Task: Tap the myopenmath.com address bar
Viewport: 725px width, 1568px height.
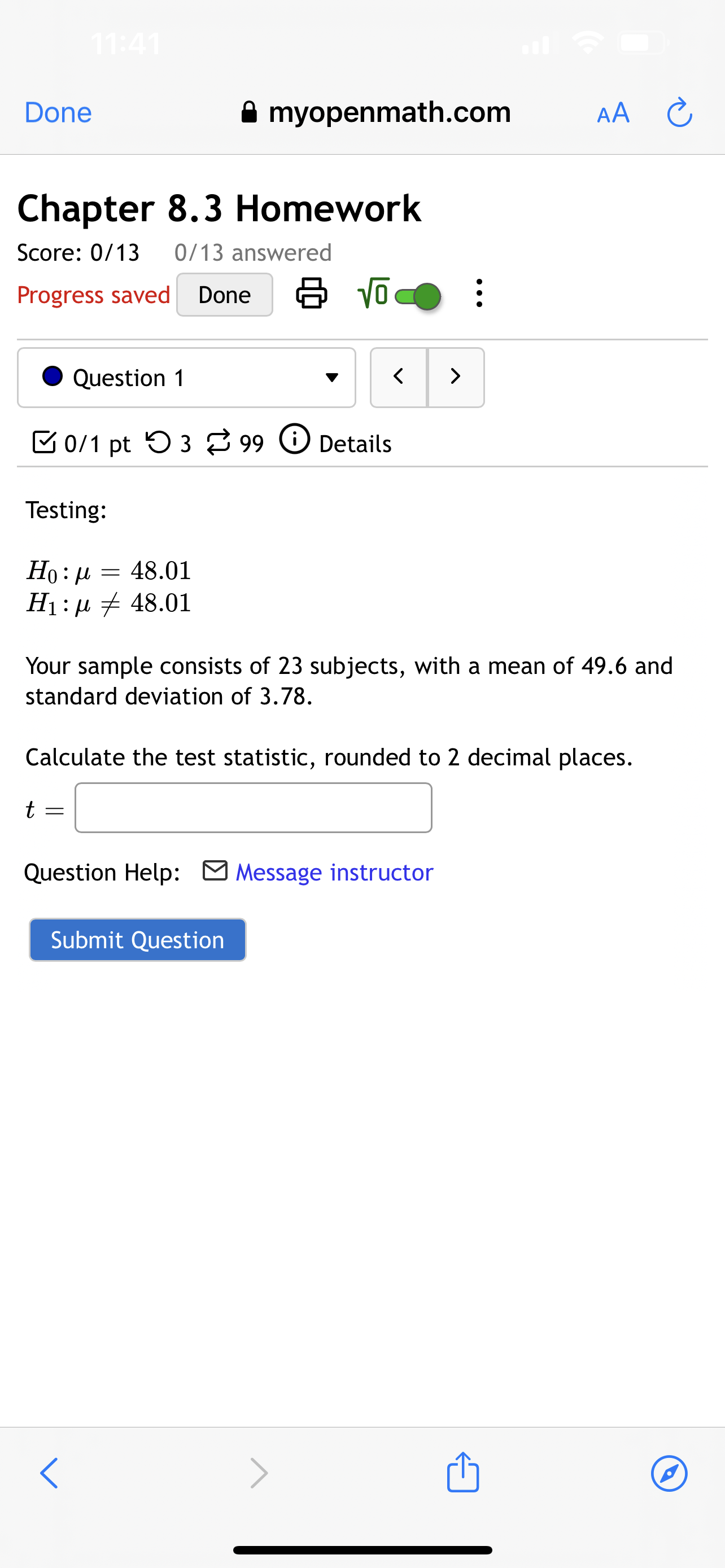Action: pyautogui.click(x=376, y=113)
